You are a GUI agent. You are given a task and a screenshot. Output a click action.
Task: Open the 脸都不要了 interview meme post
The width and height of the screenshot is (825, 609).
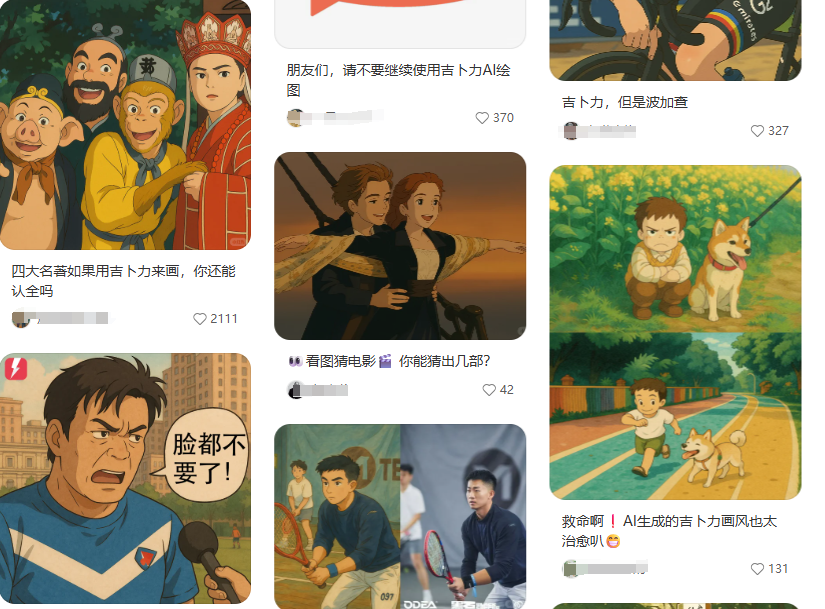tap(125, 480)
